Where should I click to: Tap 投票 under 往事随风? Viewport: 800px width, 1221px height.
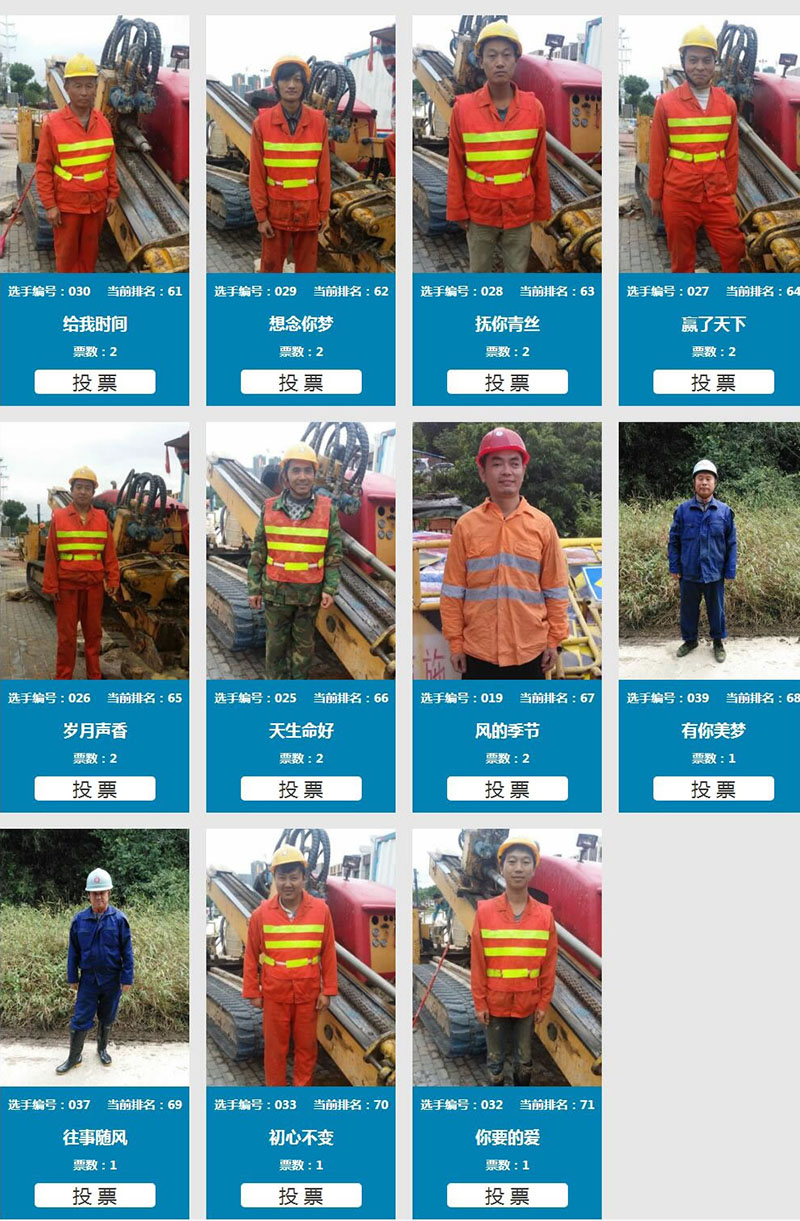[x=95, y=1195]
